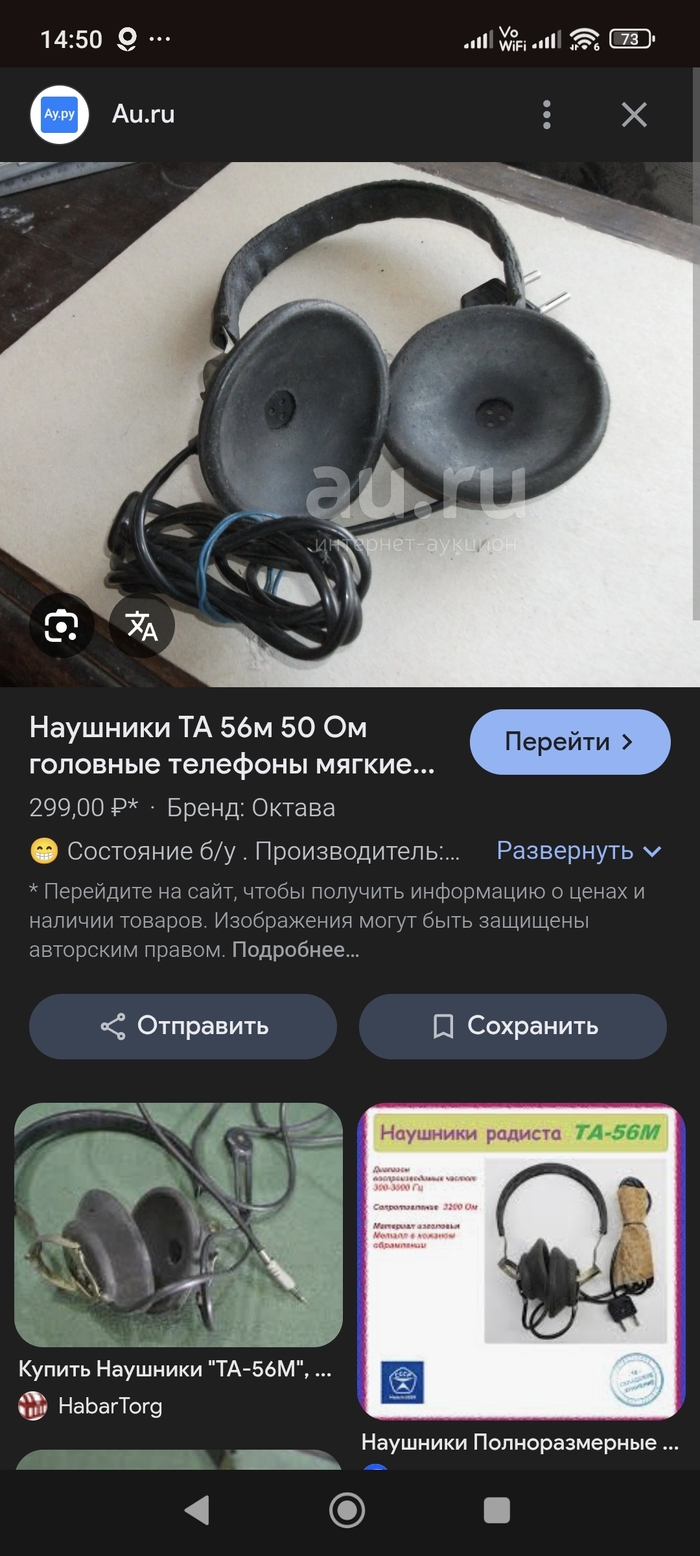Open the Подробнее link
This screenshot has width=700, height=1556.
[x=295, y=950]
